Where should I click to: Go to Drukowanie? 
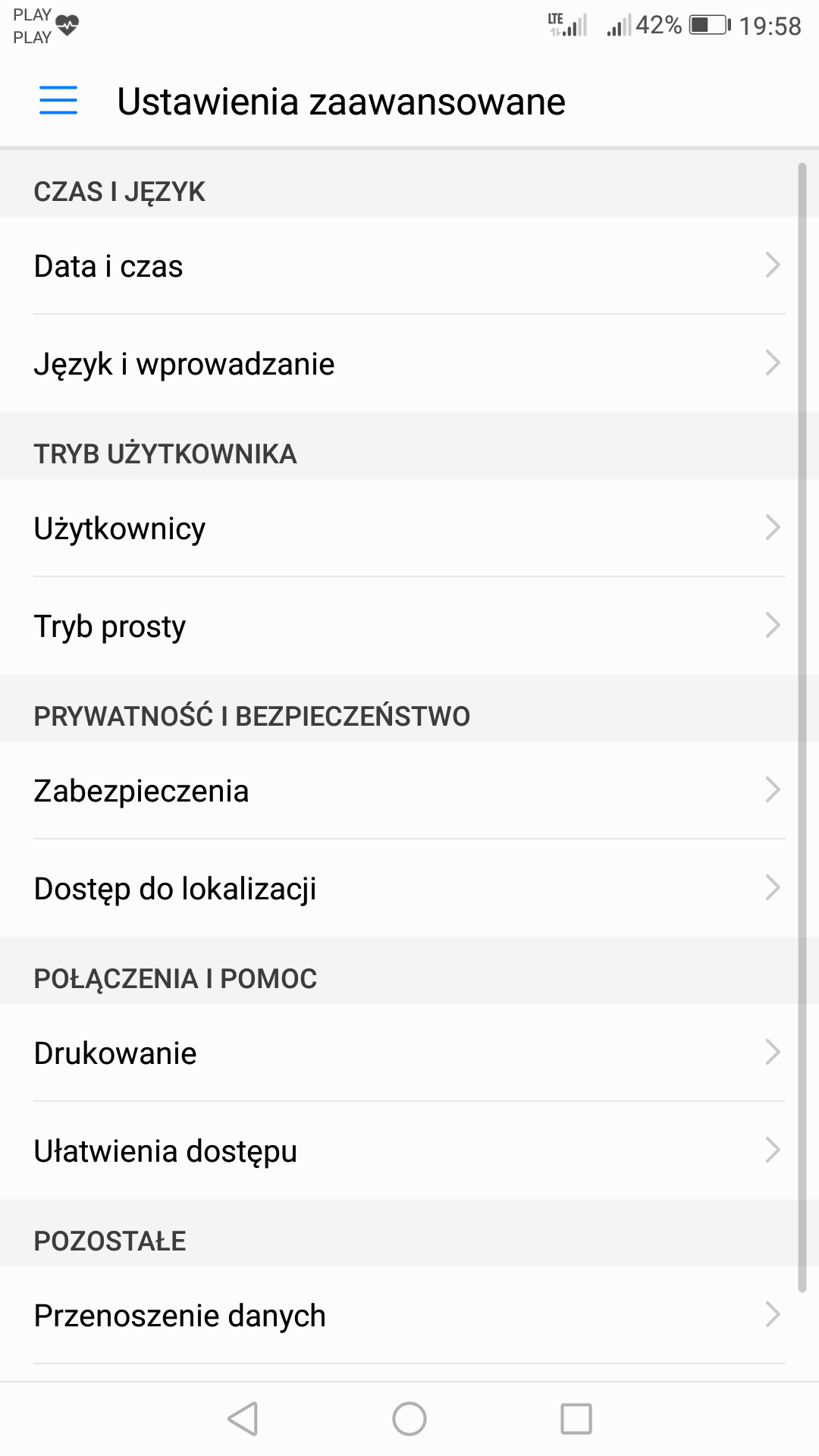(409, 1053)
